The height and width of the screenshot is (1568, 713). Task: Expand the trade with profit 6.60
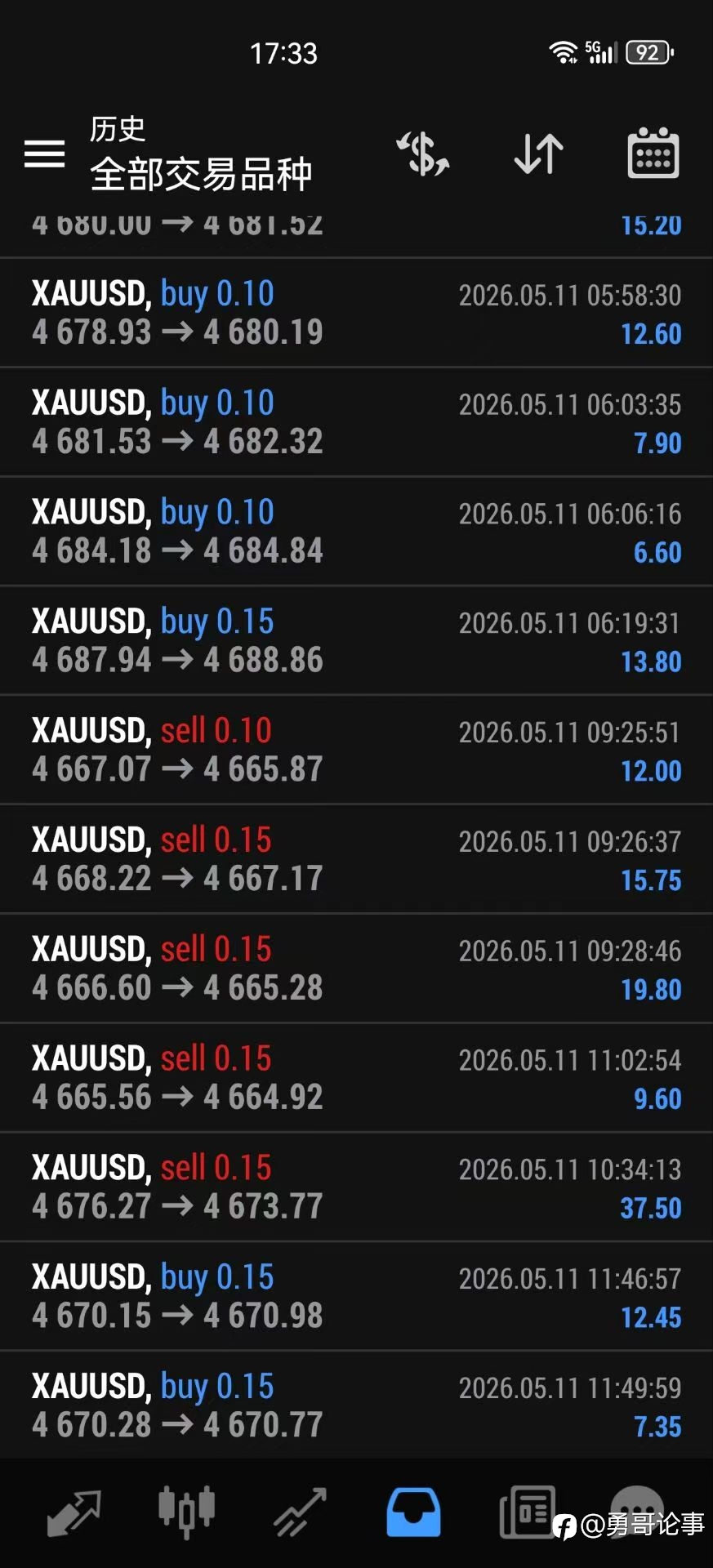(356, 532)
